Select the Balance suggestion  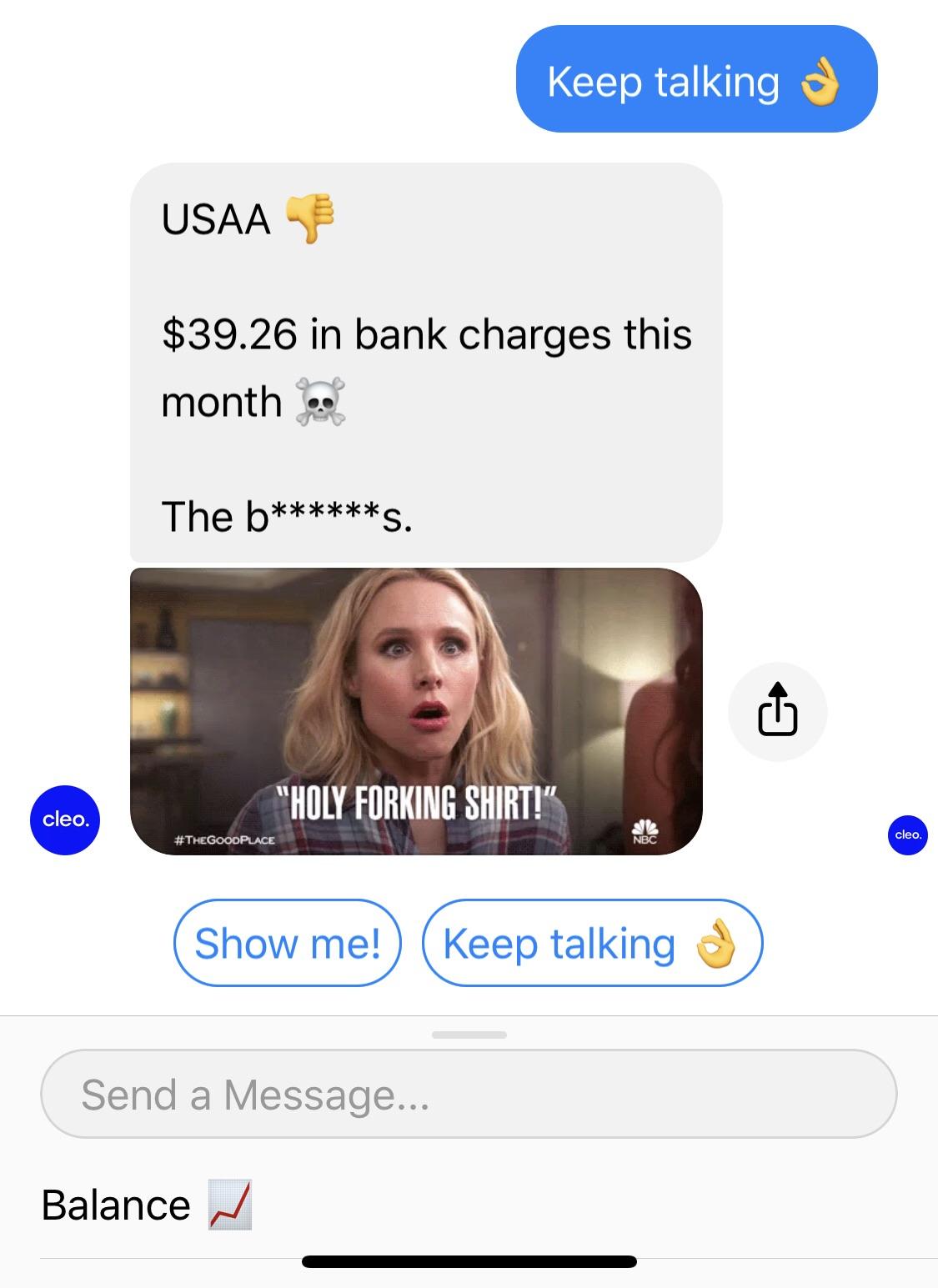coord(147,1205)
